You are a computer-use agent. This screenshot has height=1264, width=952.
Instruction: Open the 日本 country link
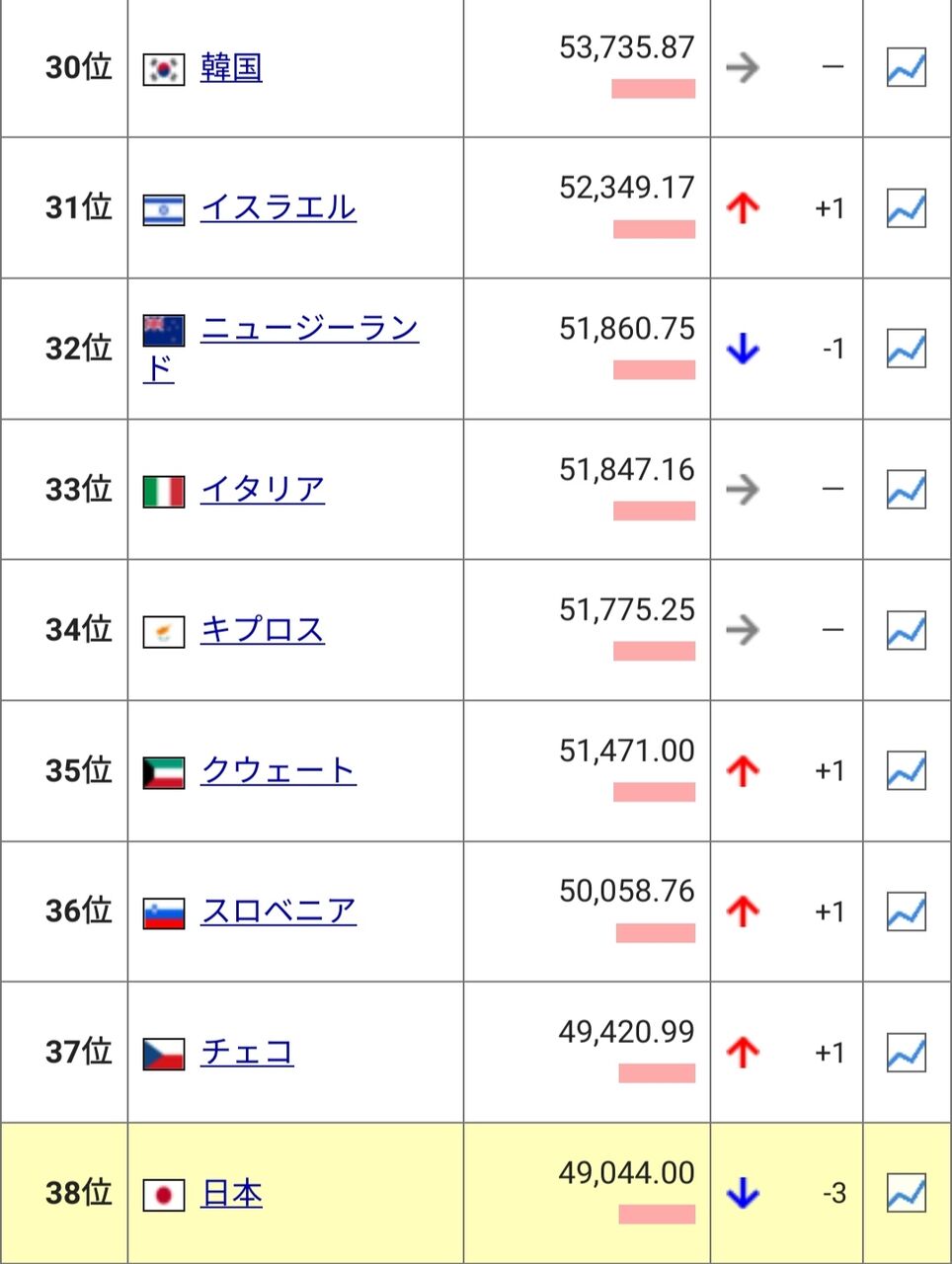[231, 1193]
